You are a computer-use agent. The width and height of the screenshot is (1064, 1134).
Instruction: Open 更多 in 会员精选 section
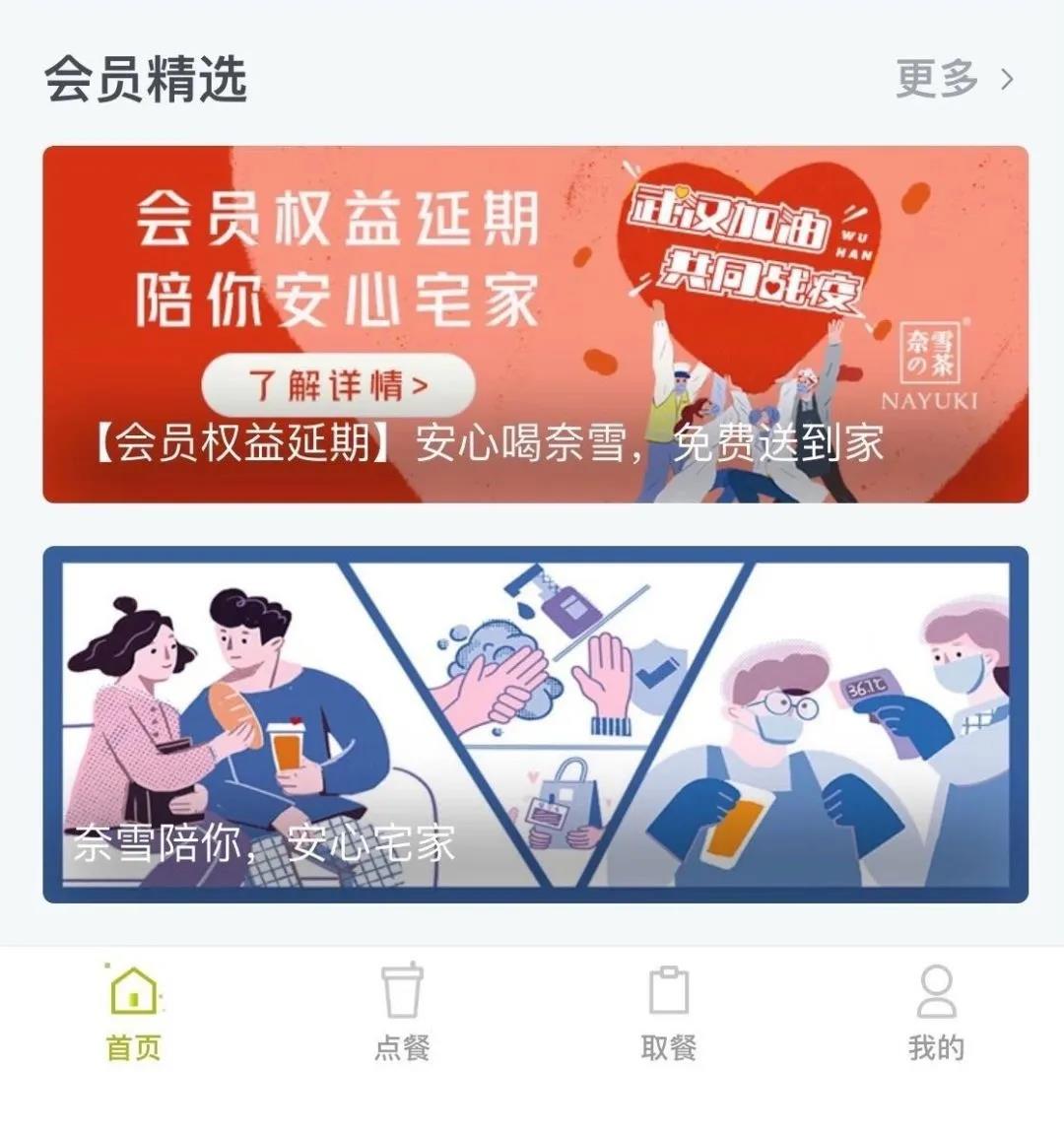coord(953,79)
